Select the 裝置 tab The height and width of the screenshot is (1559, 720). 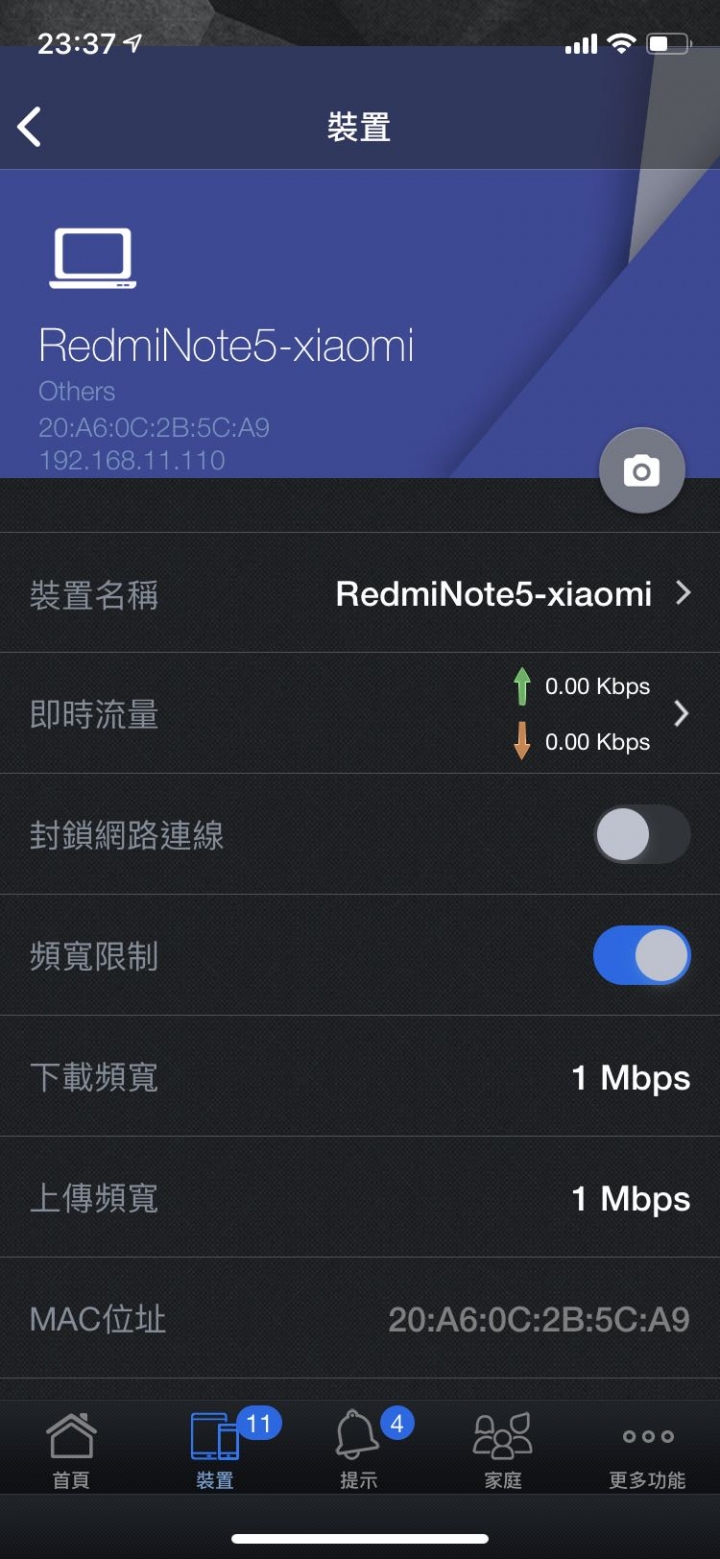coord(216,1450)
